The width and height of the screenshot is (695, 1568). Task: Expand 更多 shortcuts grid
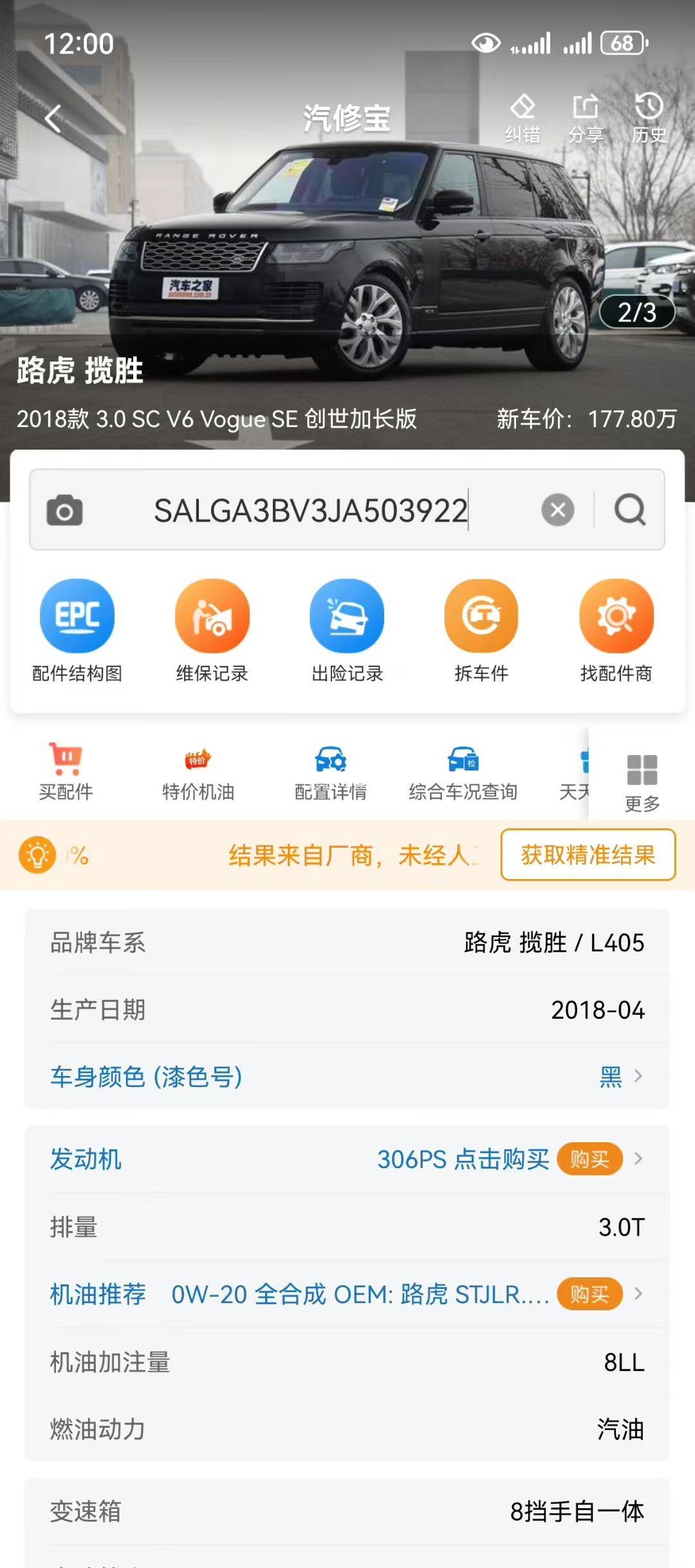point(642,781)
